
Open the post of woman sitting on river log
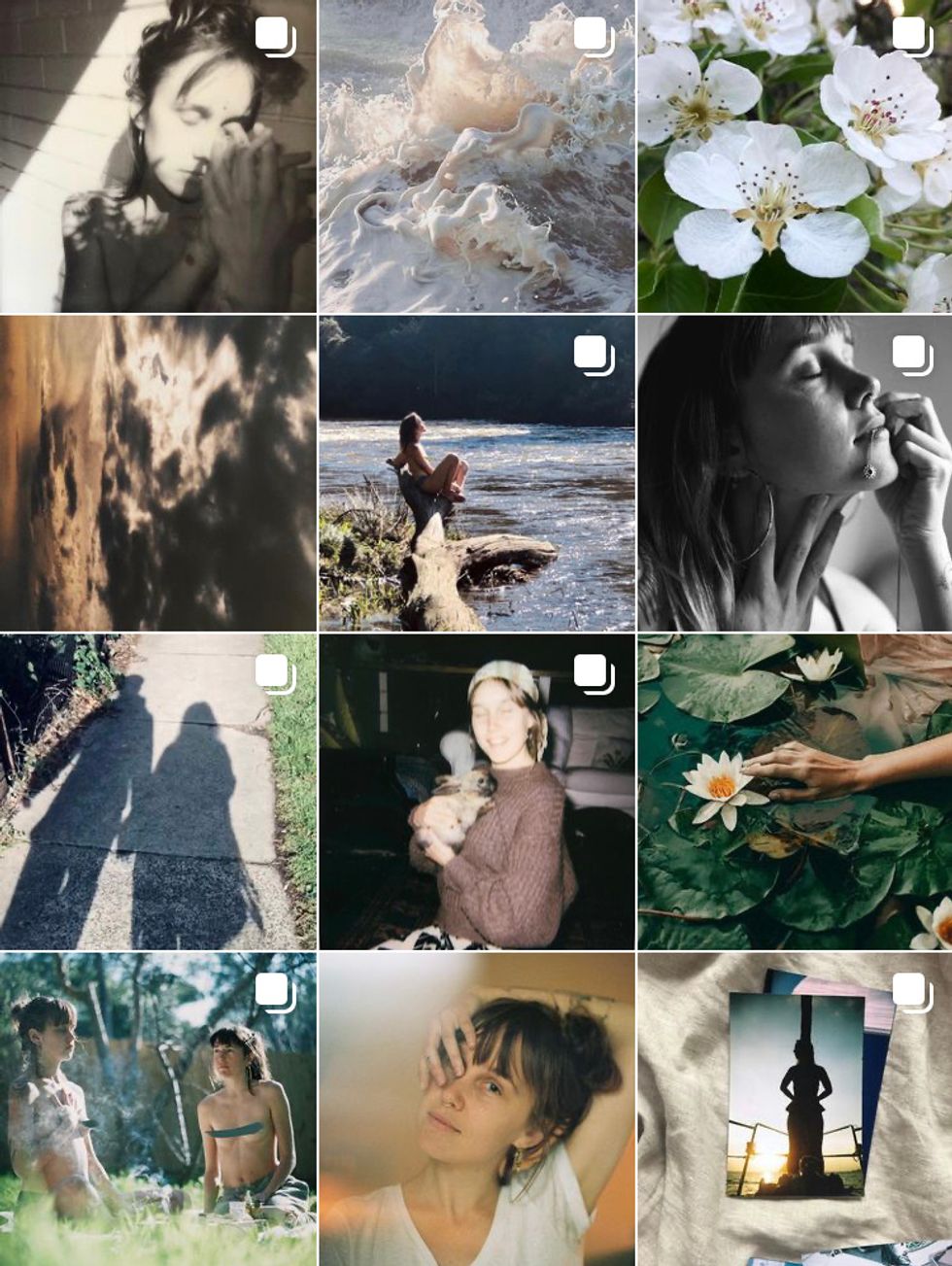pyautogui.click(x=476, y=473)
